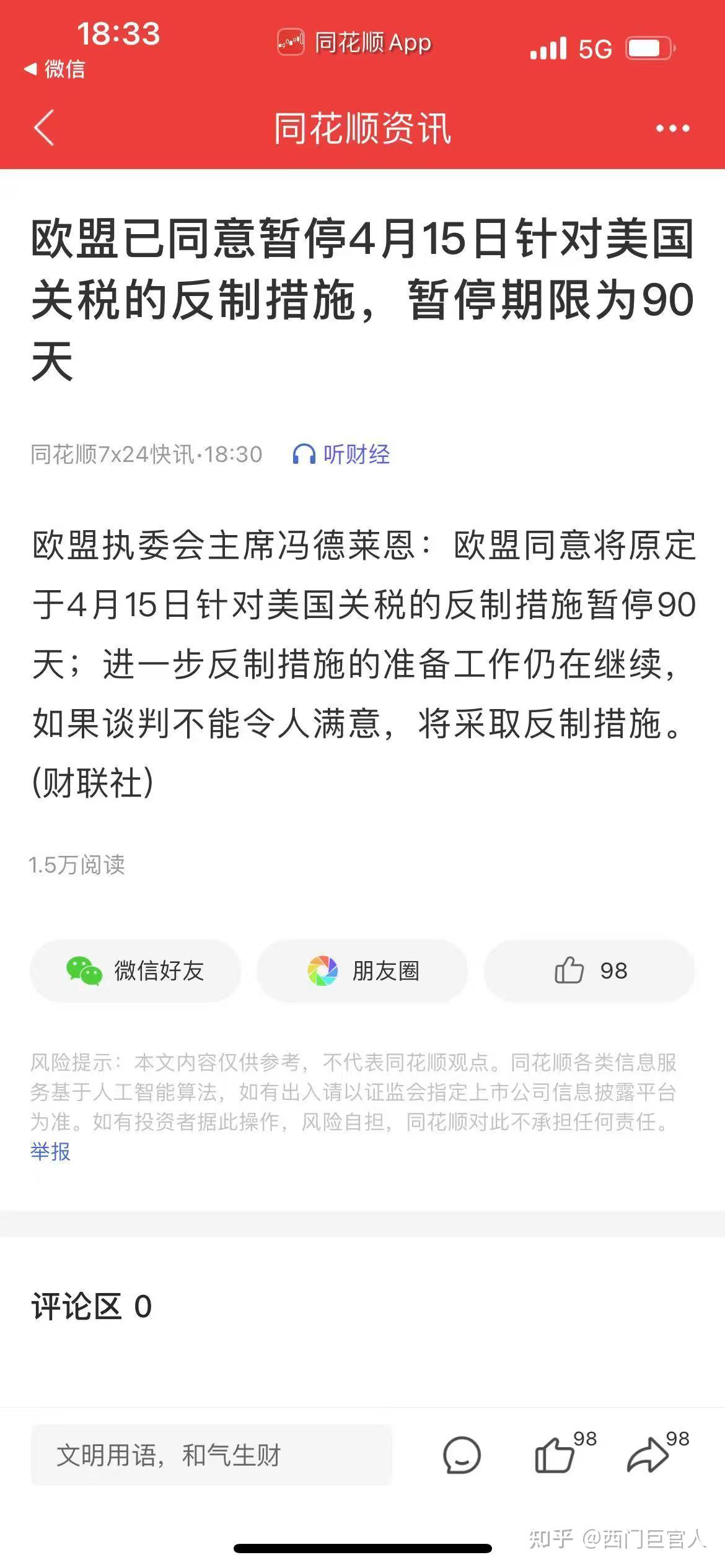Tap the bottom bar thumbs-up icon
This screenshot has height=1568, width=725.
click(555, 1455)
